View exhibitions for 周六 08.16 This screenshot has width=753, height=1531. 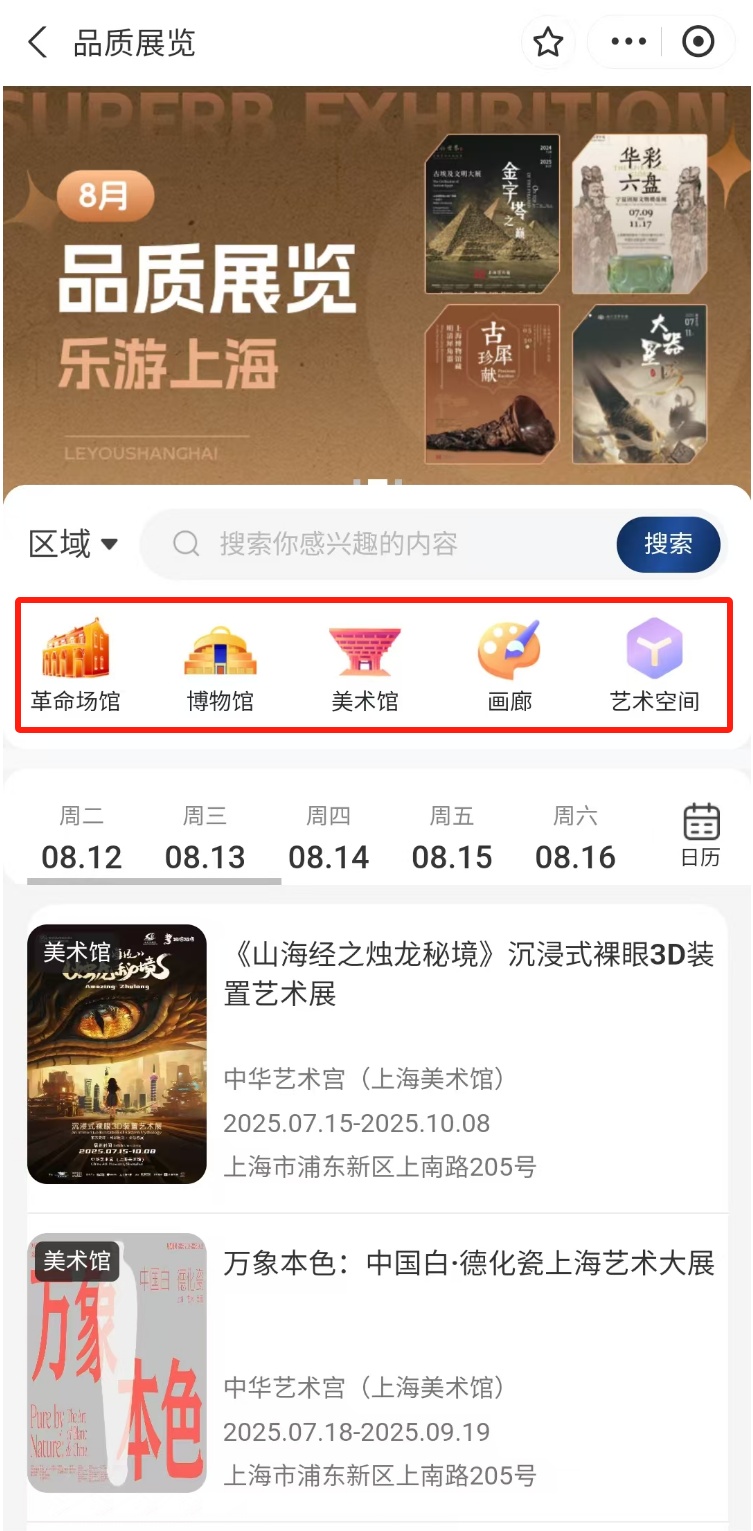tap(576, 840)
